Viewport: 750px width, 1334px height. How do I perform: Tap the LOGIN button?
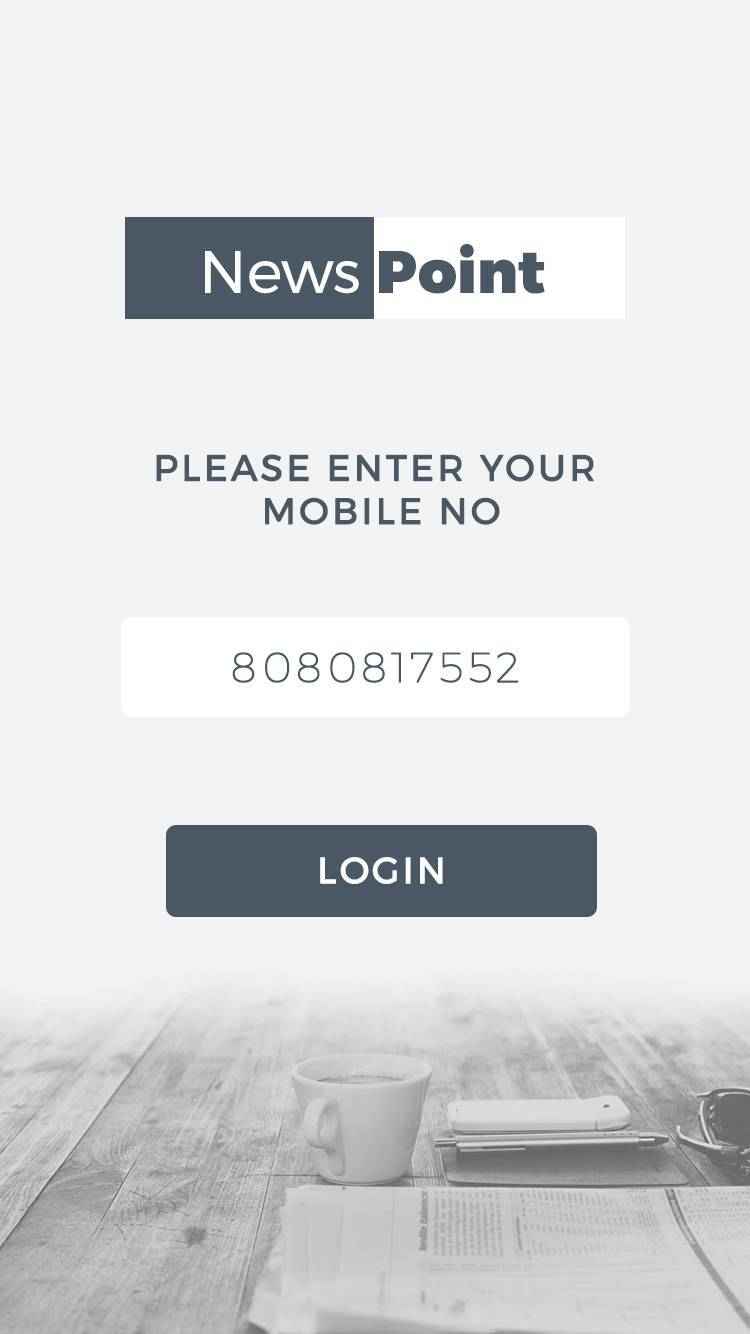pyautogui.click(x=381, y=870)
